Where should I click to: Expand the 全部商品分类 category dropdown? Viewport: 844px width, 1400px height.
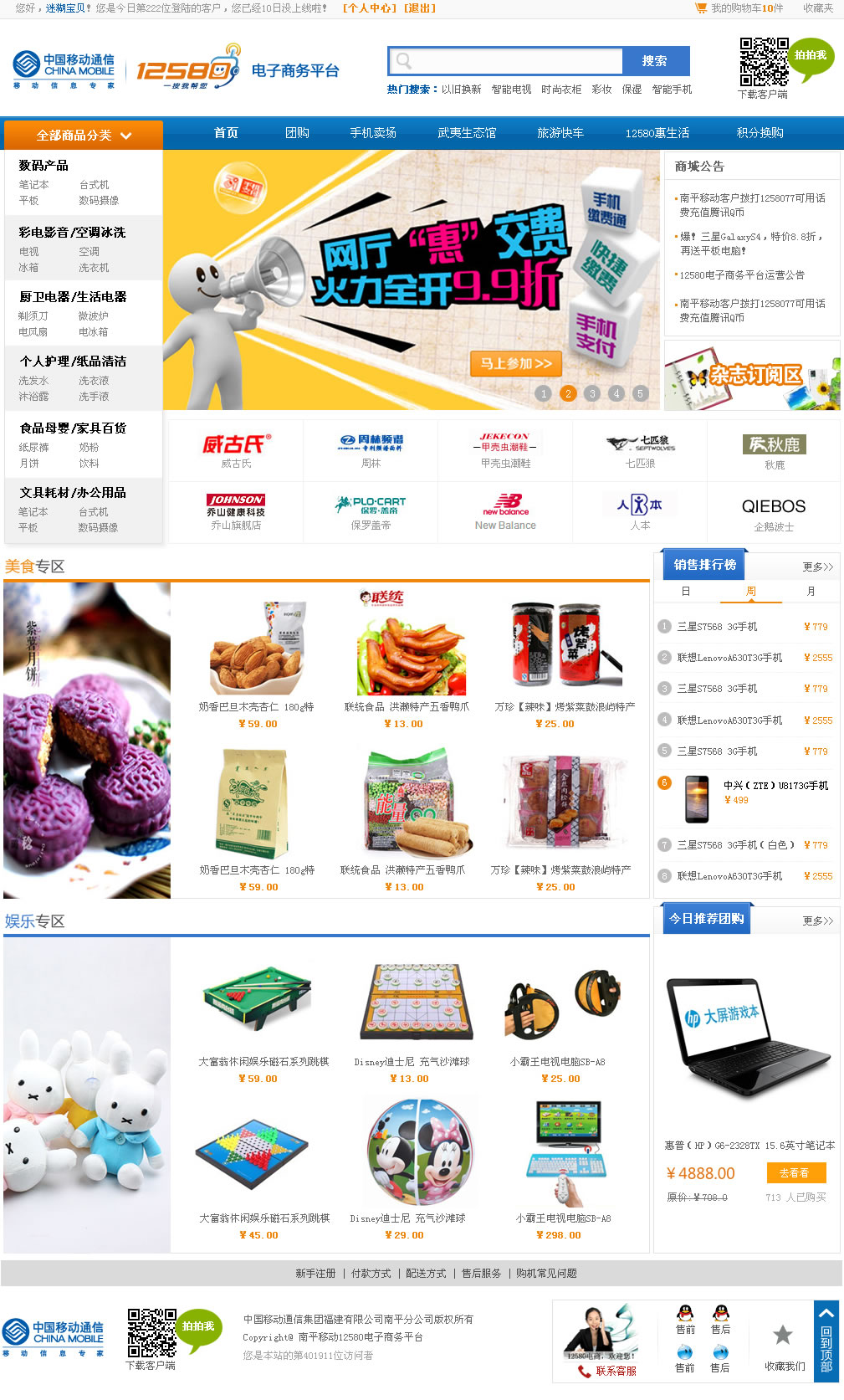(84, 135)
